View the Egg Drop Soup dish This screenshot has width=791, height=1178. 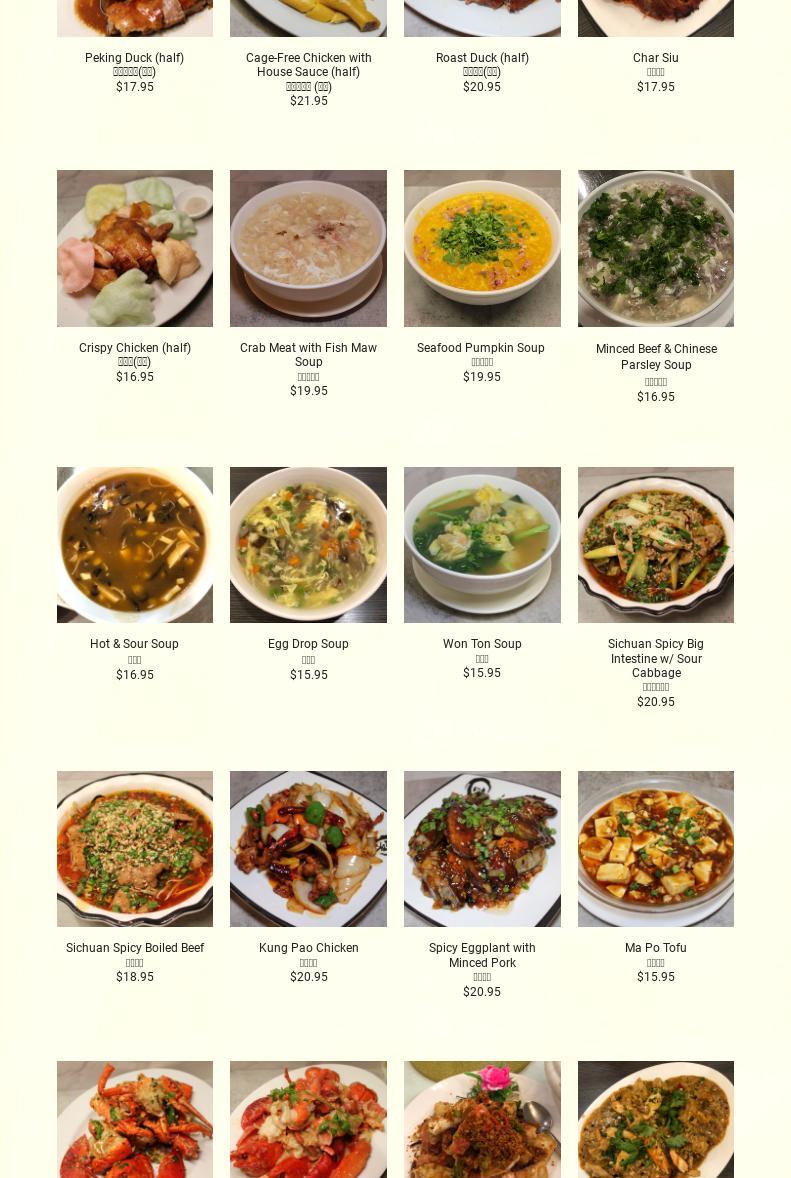click(308, 545)
